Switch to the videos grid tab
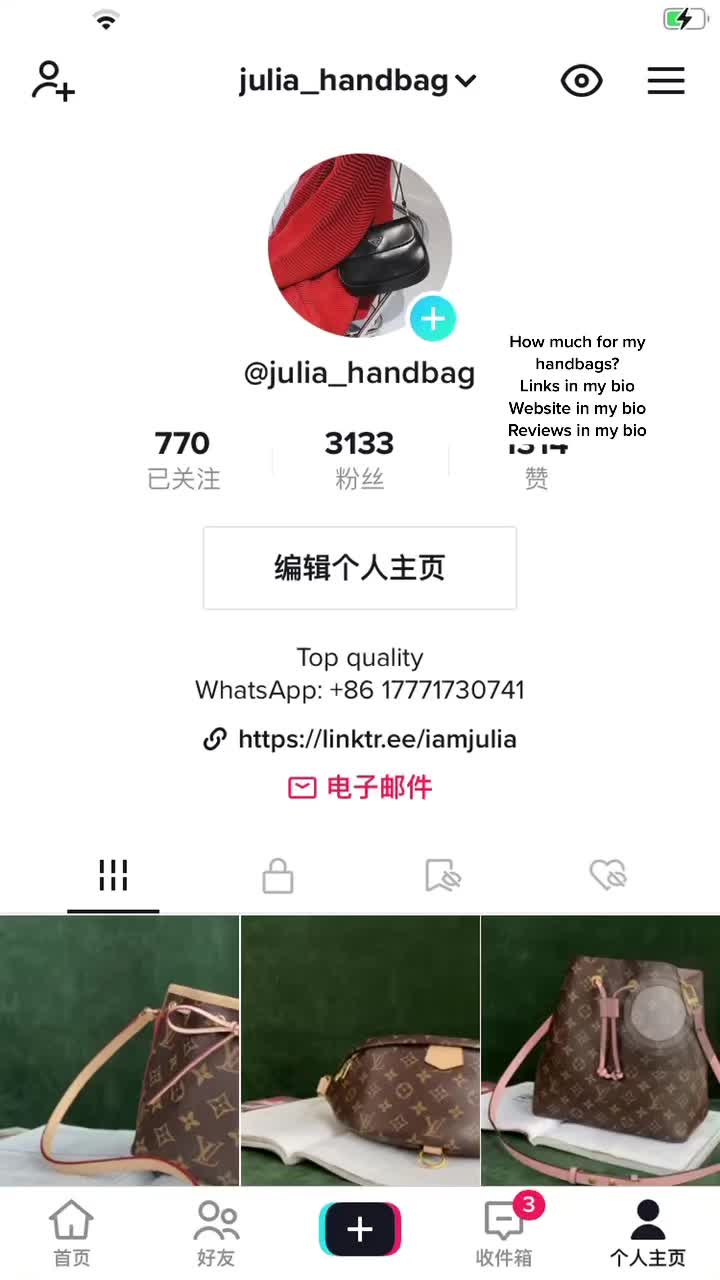 pos(113,876)
